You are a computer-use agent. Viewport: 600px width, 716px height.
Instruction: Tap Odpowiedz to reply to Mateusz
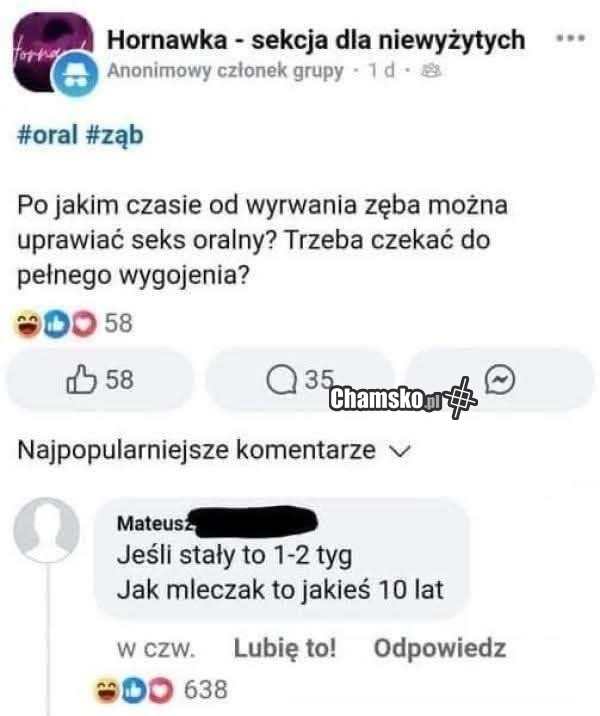pyautogui.click(x=439, y=647)
